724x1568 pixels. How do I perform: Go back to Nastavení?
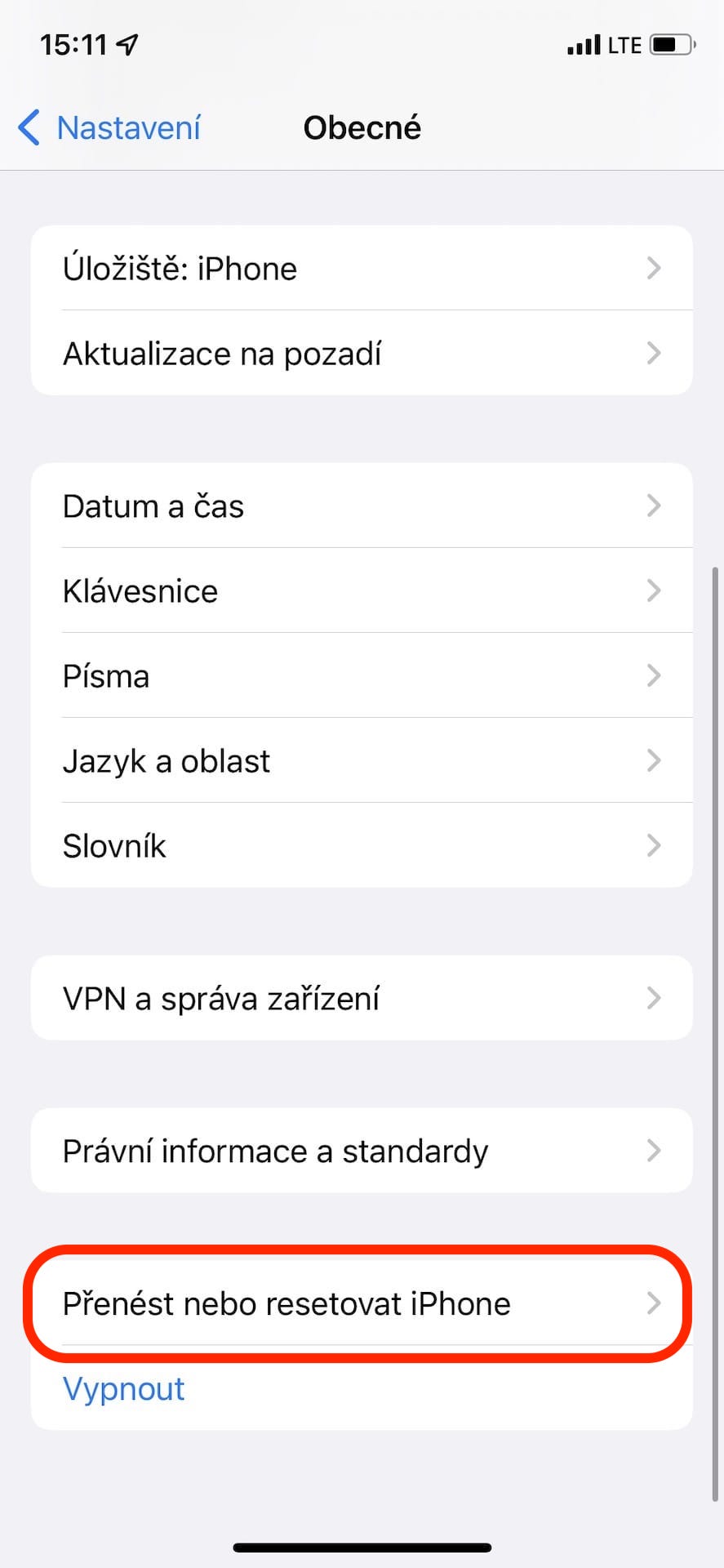point(110,128)
